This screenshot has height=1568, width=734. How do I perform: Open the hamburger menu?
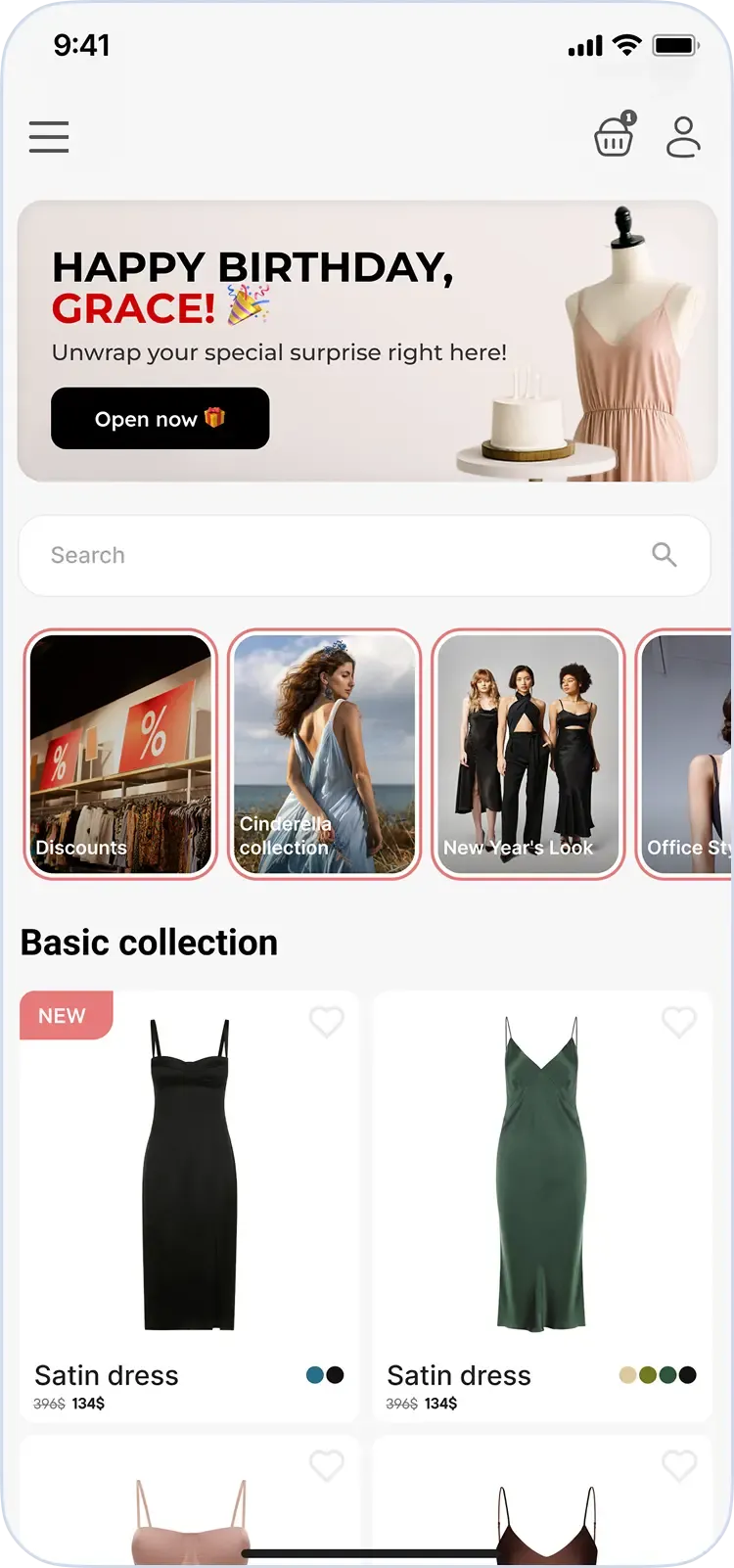coord(49,137)
